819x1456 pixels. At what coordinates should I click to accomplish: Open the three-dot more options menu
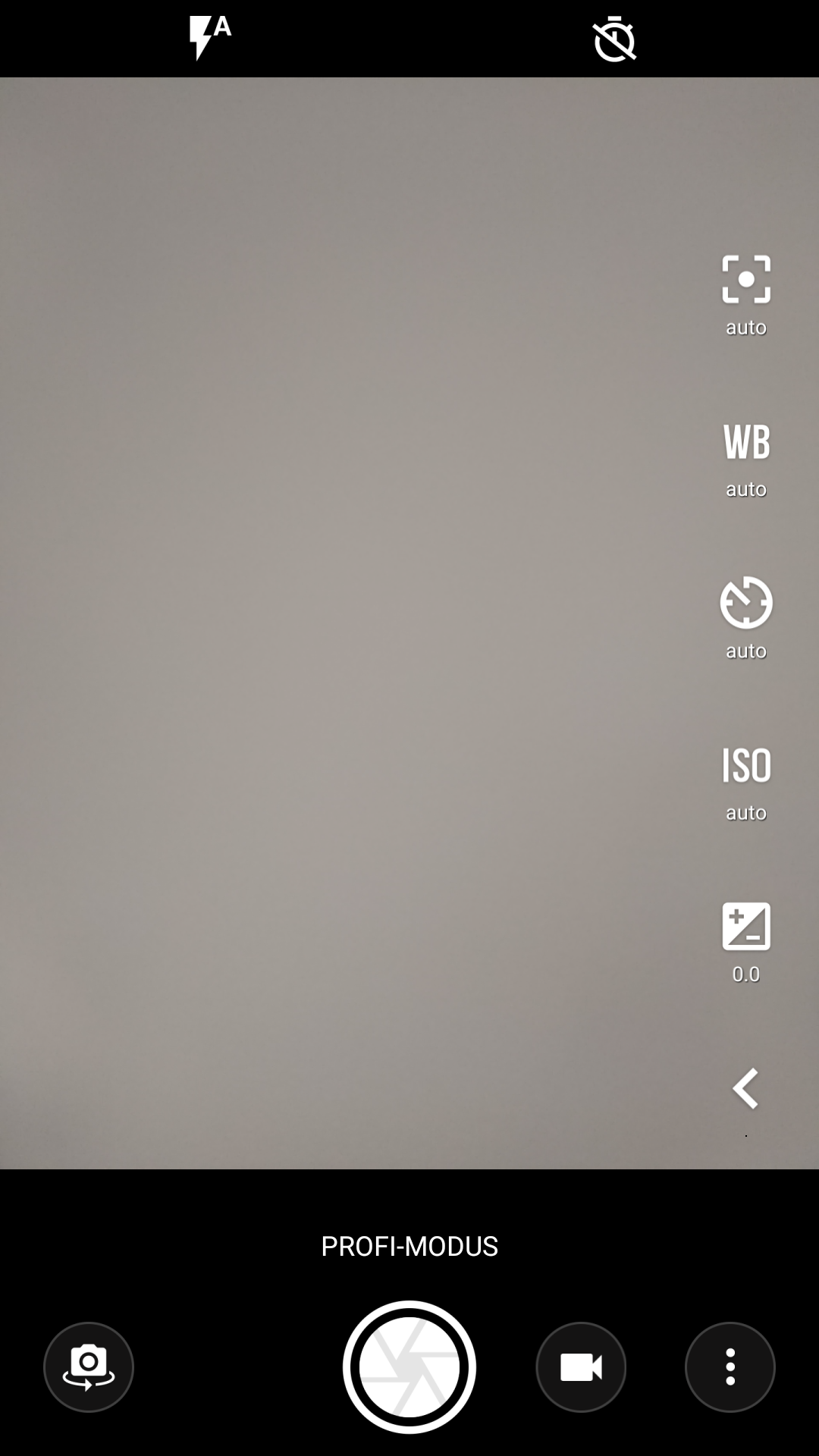(x=730, y=1367)
